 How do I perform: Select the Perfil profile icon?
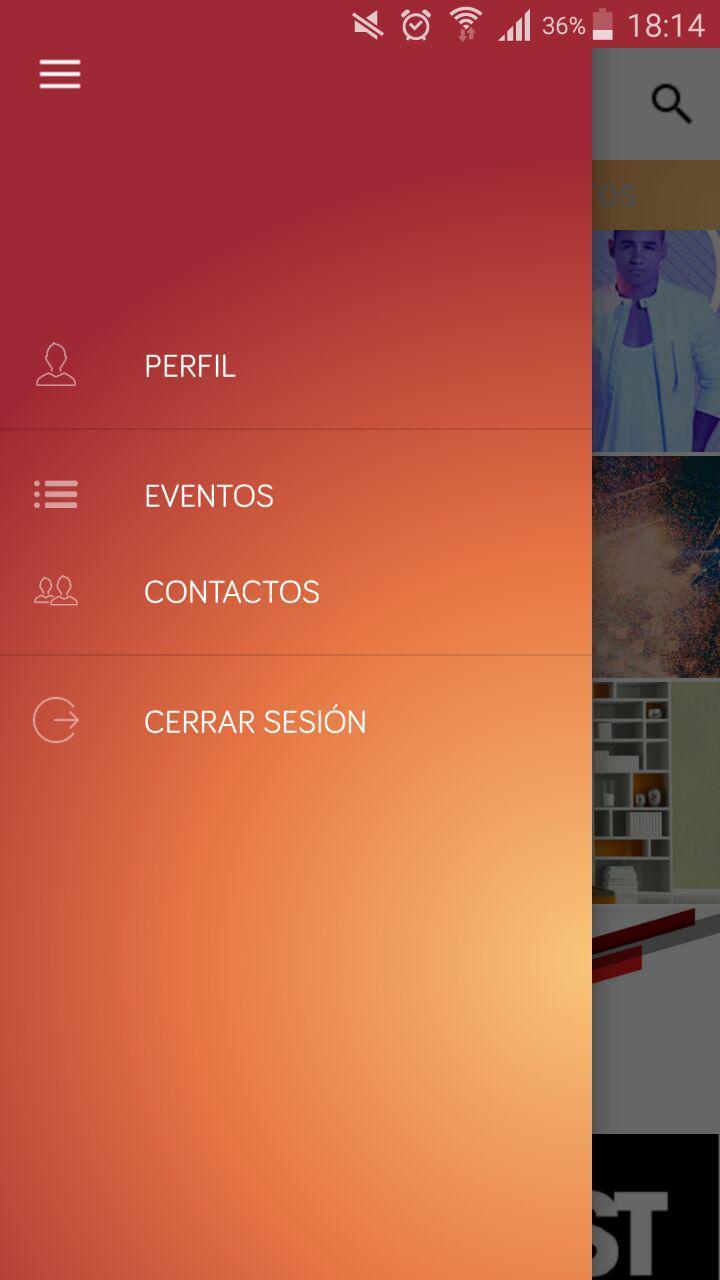point(56,366)
